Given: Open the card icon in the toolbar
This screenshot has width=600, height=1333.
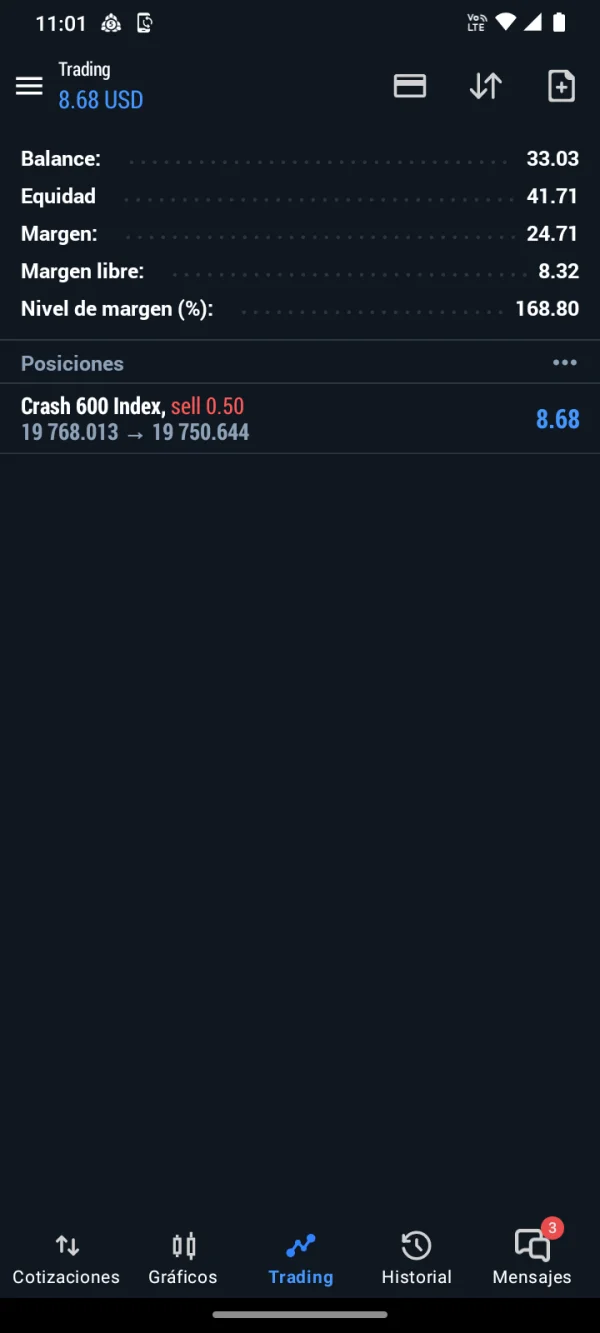Looking at the screenshot, I should tap(410, 86).
